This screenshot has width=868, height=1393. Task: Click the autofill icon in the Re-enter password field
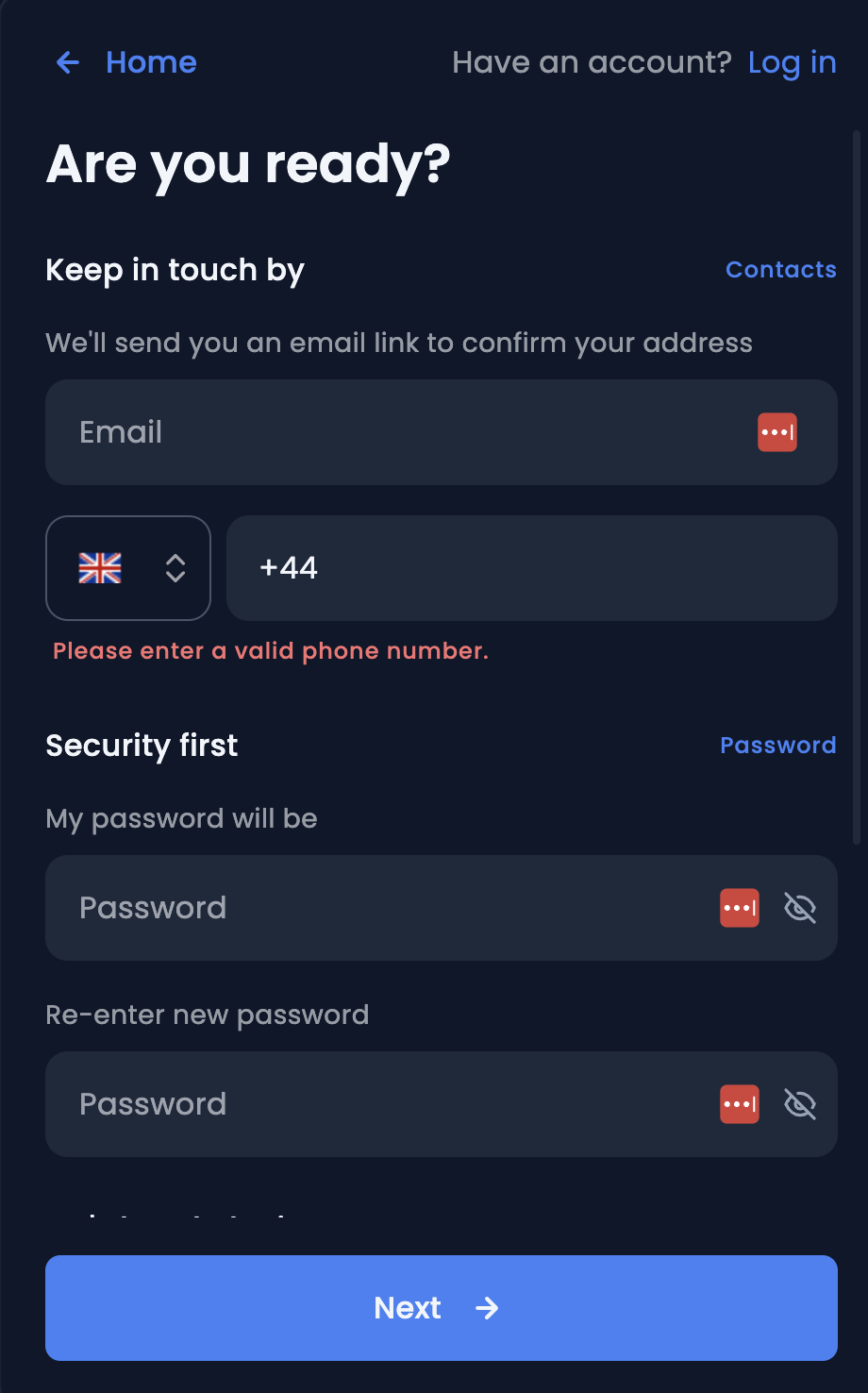coord(739,1103)
